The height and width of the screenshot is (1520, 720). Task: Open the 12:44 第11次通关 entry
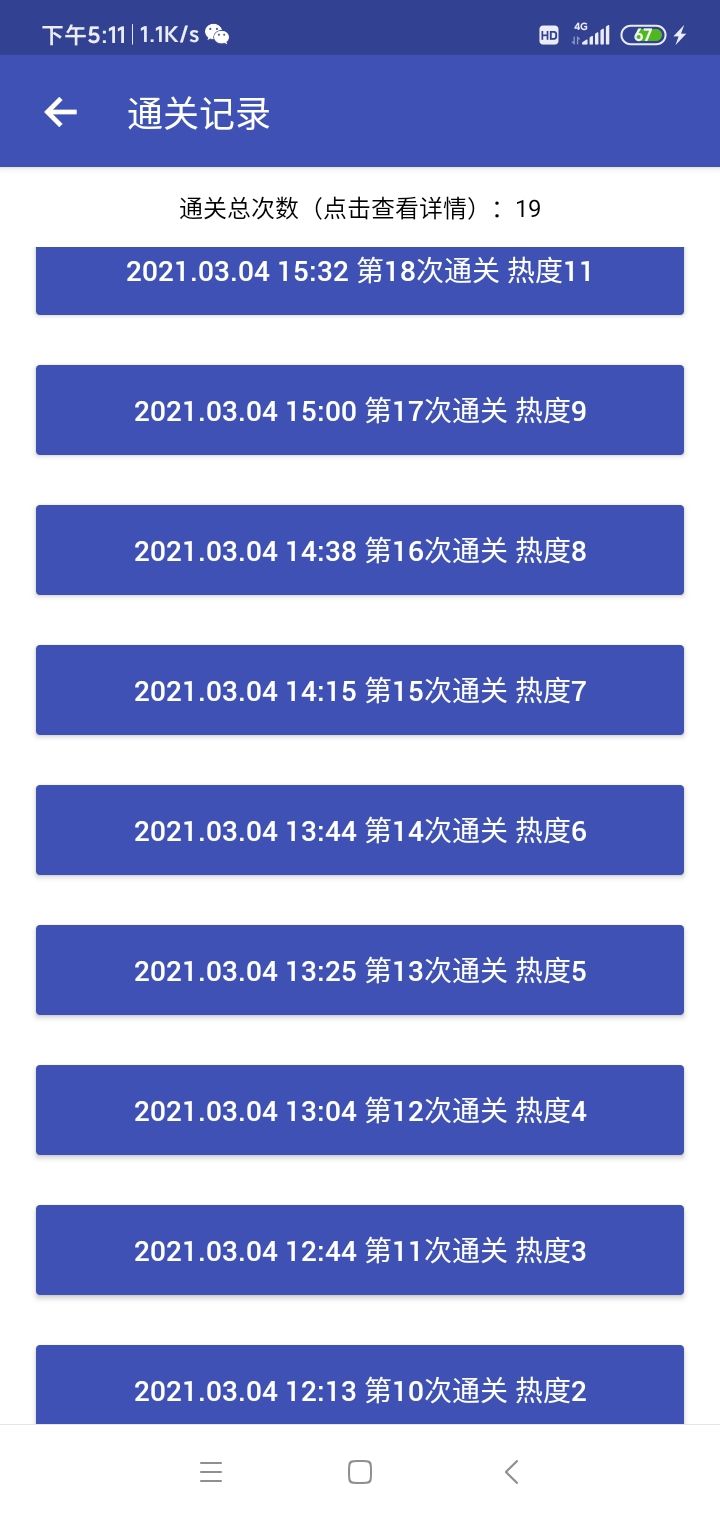360,1250
